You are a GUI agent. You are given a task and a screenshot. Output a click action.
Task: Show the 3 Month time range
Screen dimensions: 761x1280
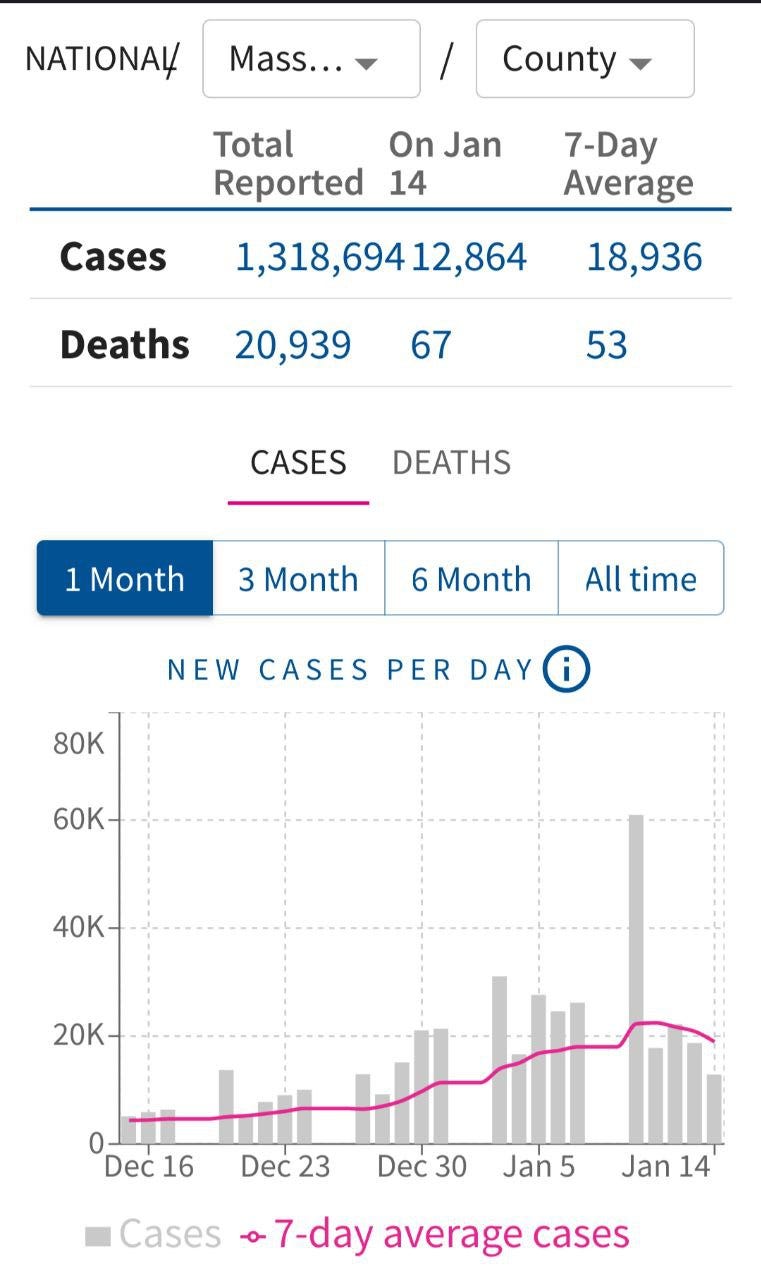[298, 579]
